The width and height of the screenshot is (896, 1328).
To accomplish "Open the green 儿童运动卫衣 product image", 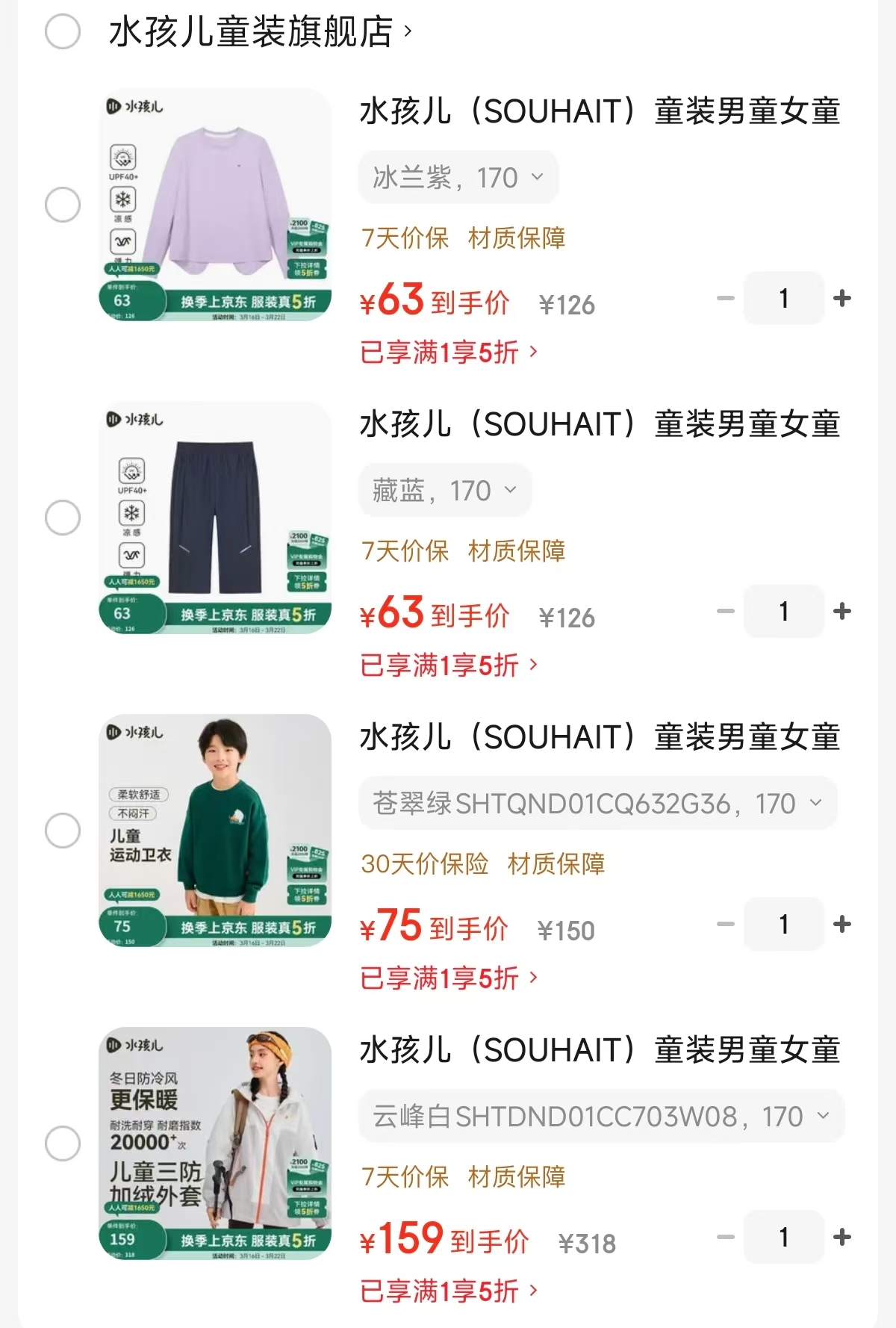I will click(x=215, y=831).
